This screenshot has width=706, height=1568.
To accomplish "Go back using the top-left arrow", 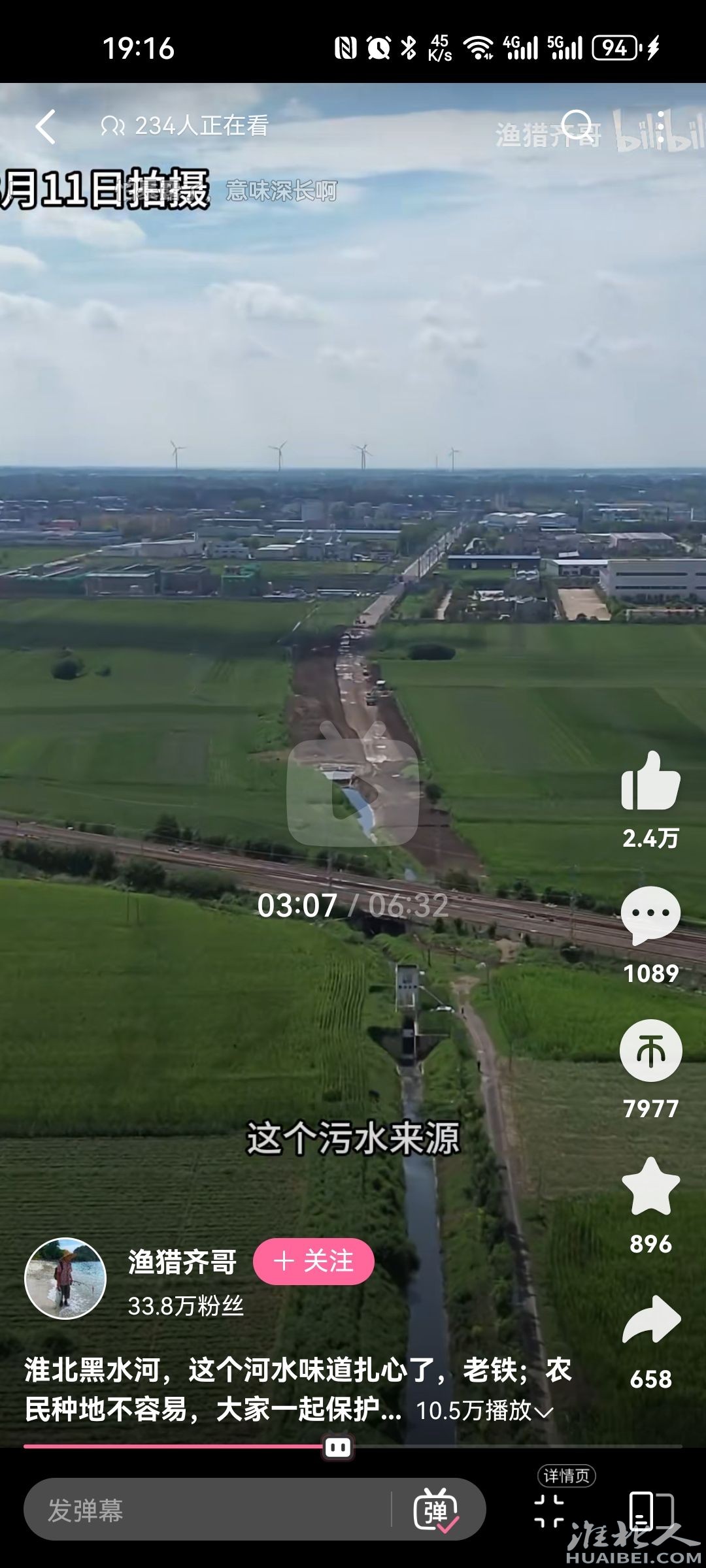I will coord(46,127).
